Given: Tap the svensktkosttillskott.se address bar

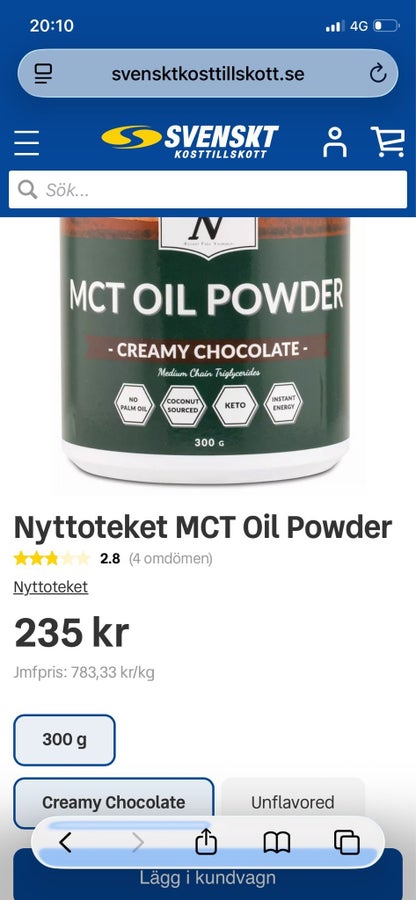Looking at the screenshot, I should point(208,73).
